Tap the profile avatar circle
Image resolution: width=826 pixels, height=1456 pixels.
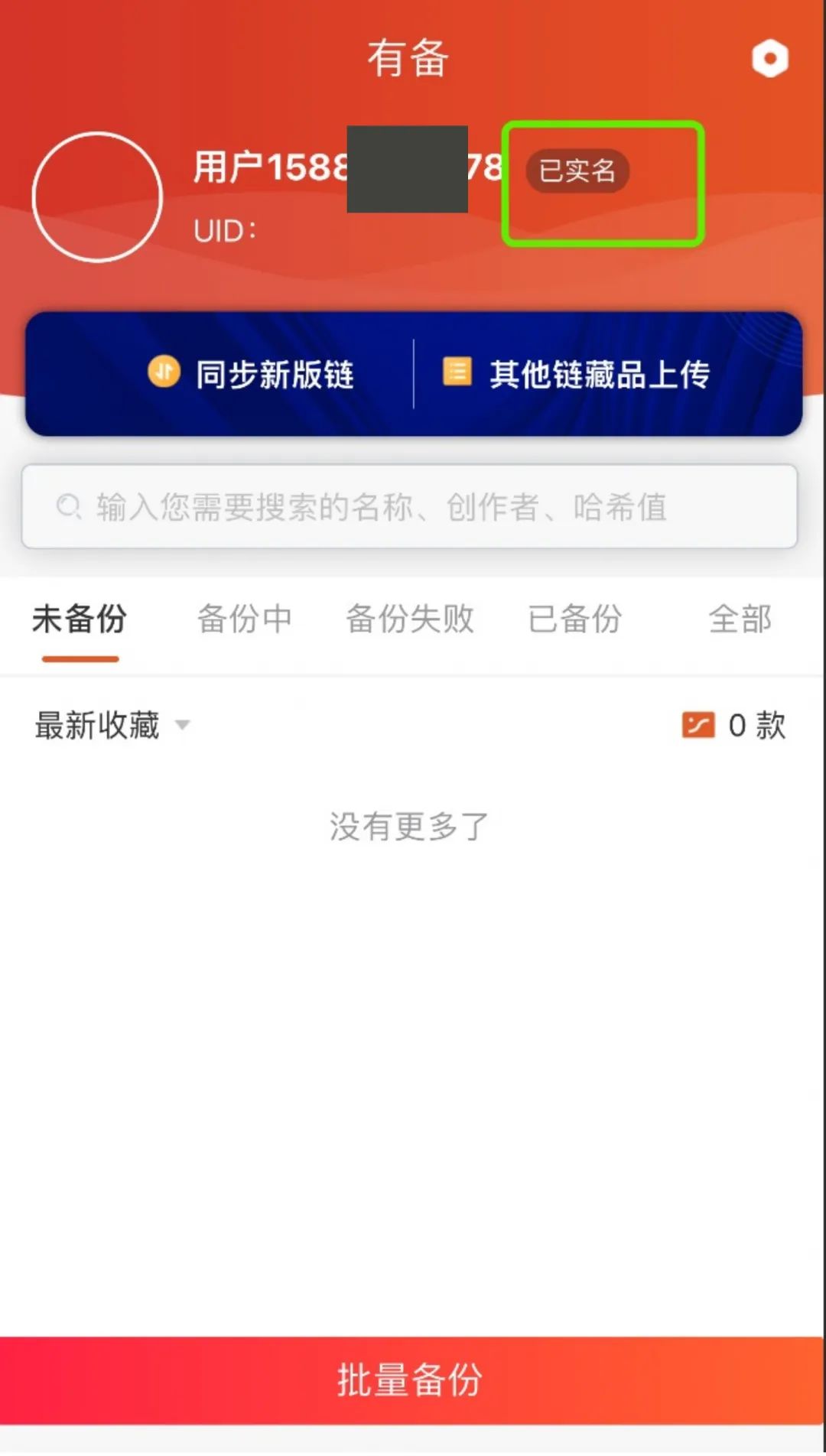pos(97,197)
